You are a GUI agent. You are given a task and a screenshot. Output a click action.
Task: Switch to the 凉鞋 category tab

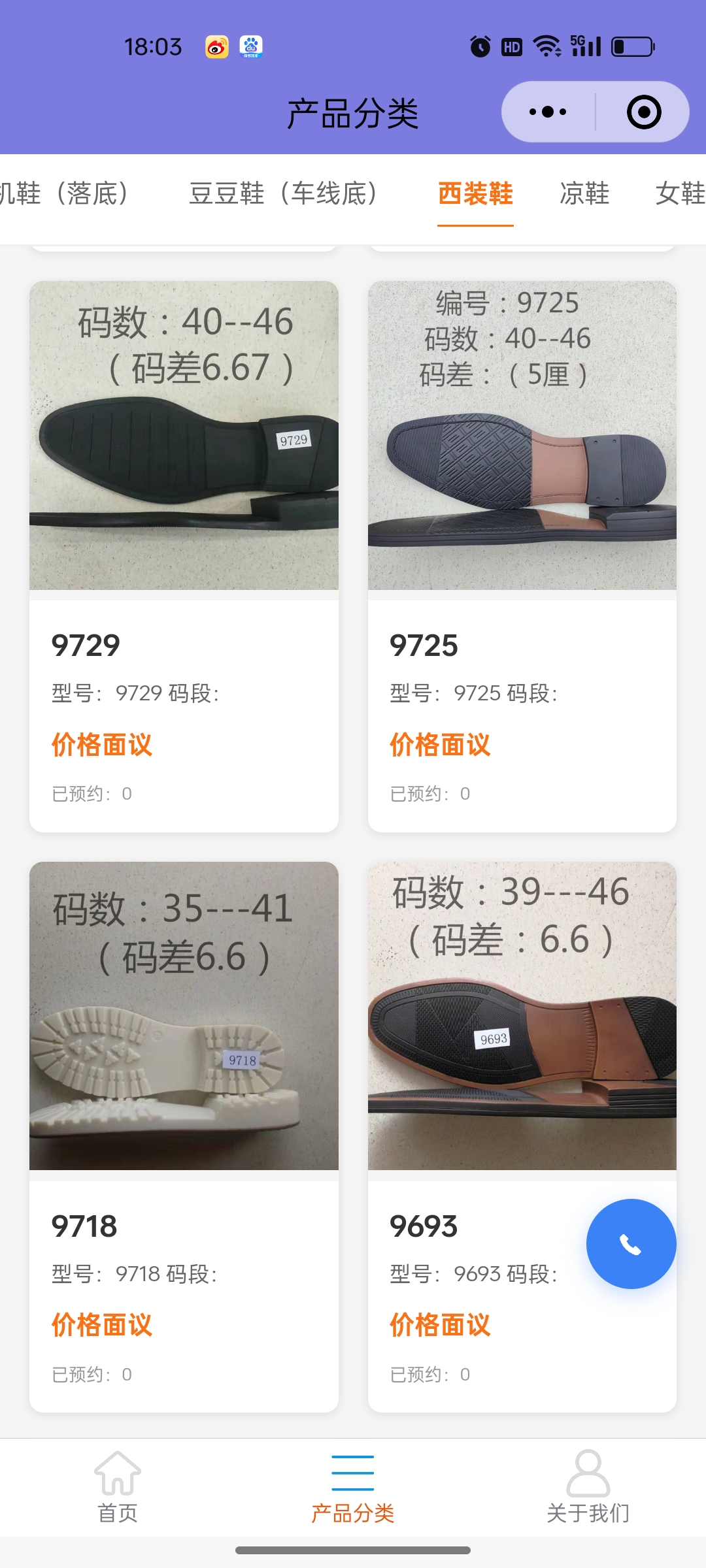[x=584, y=193]
